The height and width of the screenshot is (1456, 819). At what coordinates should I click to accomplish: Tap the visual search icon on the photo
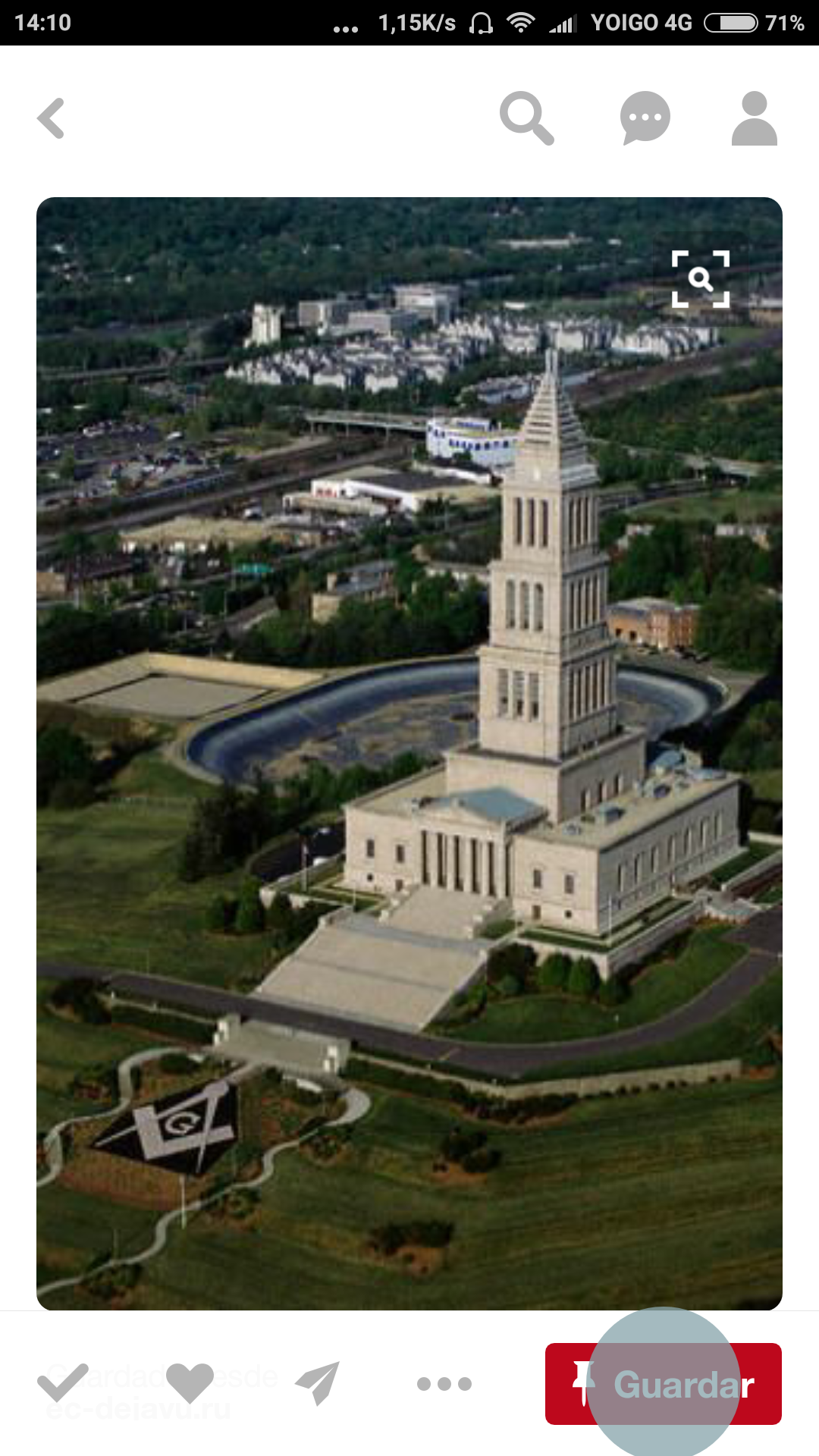pyautogui.click(x=701, y=279)
